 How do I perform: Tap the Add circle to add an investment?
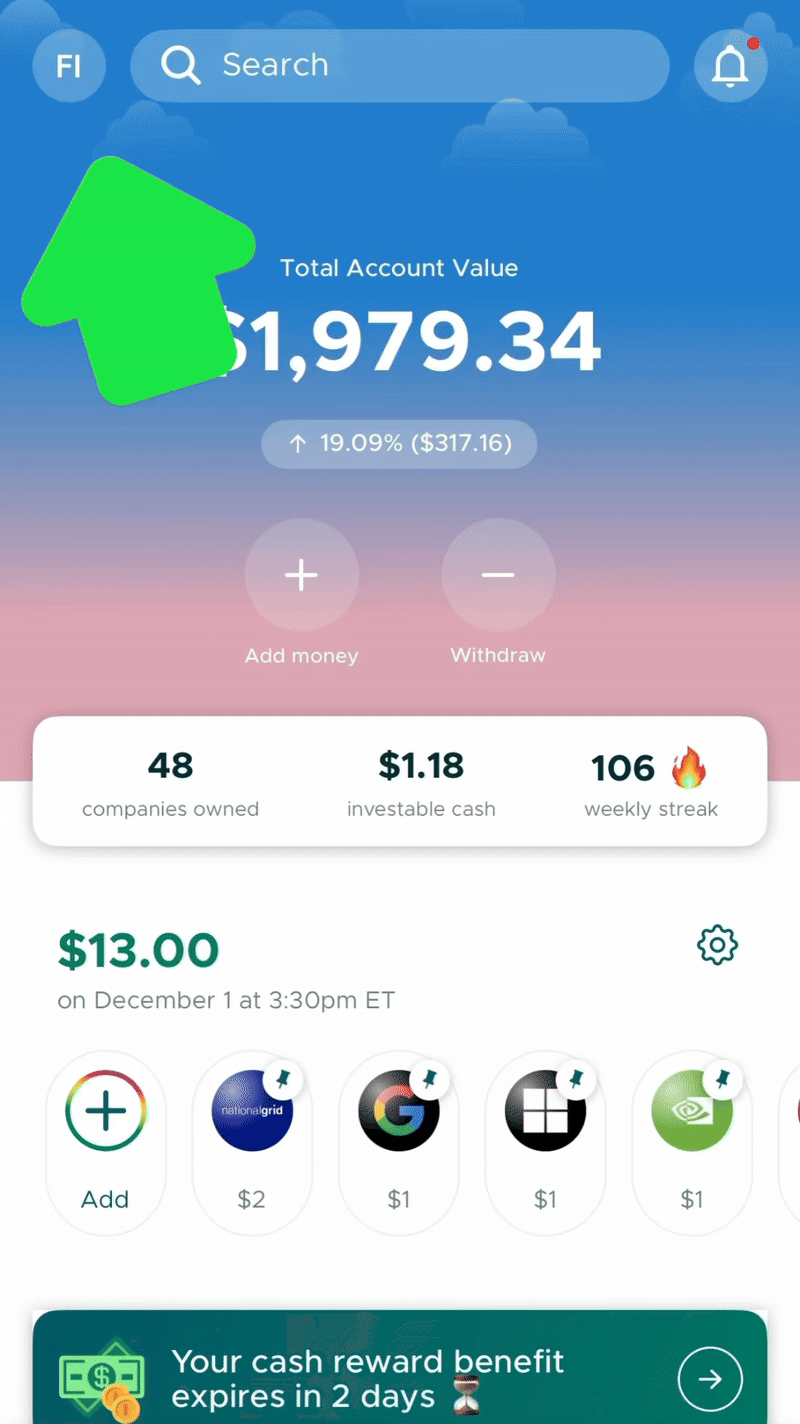pyautogui.click(x=105, y=1110)
